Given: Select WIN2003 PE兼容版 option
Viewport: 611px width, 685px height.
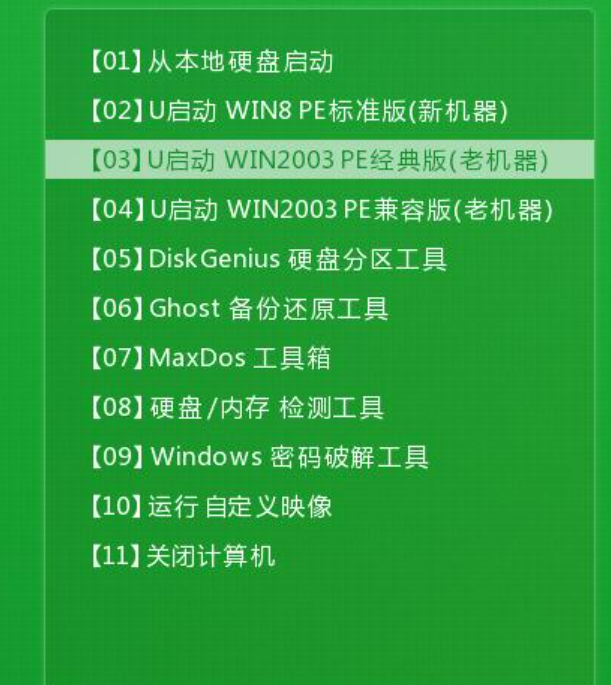Looking at the screenshot, I should [x=320, y=210].
